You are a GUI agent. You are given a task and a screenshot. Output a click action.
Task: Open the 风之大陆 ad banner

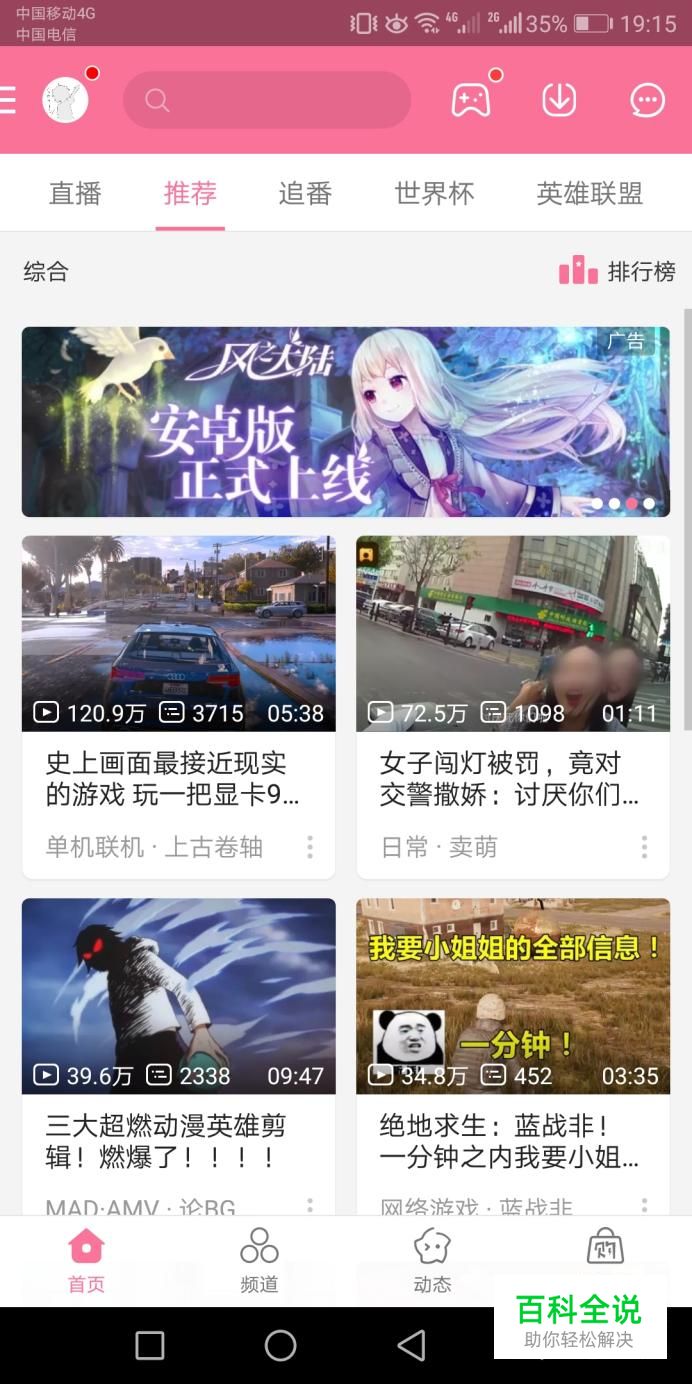click(345, 421)
